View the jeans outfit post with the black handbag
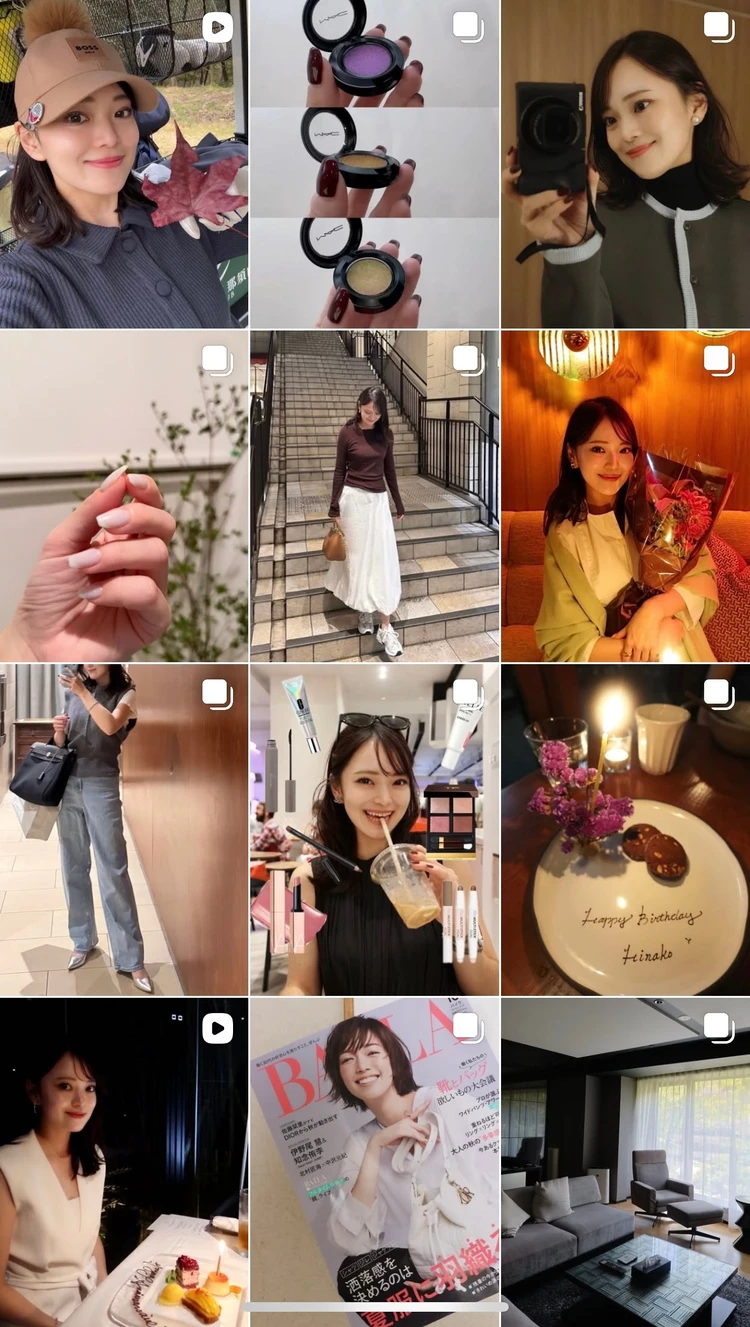The width and height of the screenshot is (750, 1327). (x=124, y=830)
